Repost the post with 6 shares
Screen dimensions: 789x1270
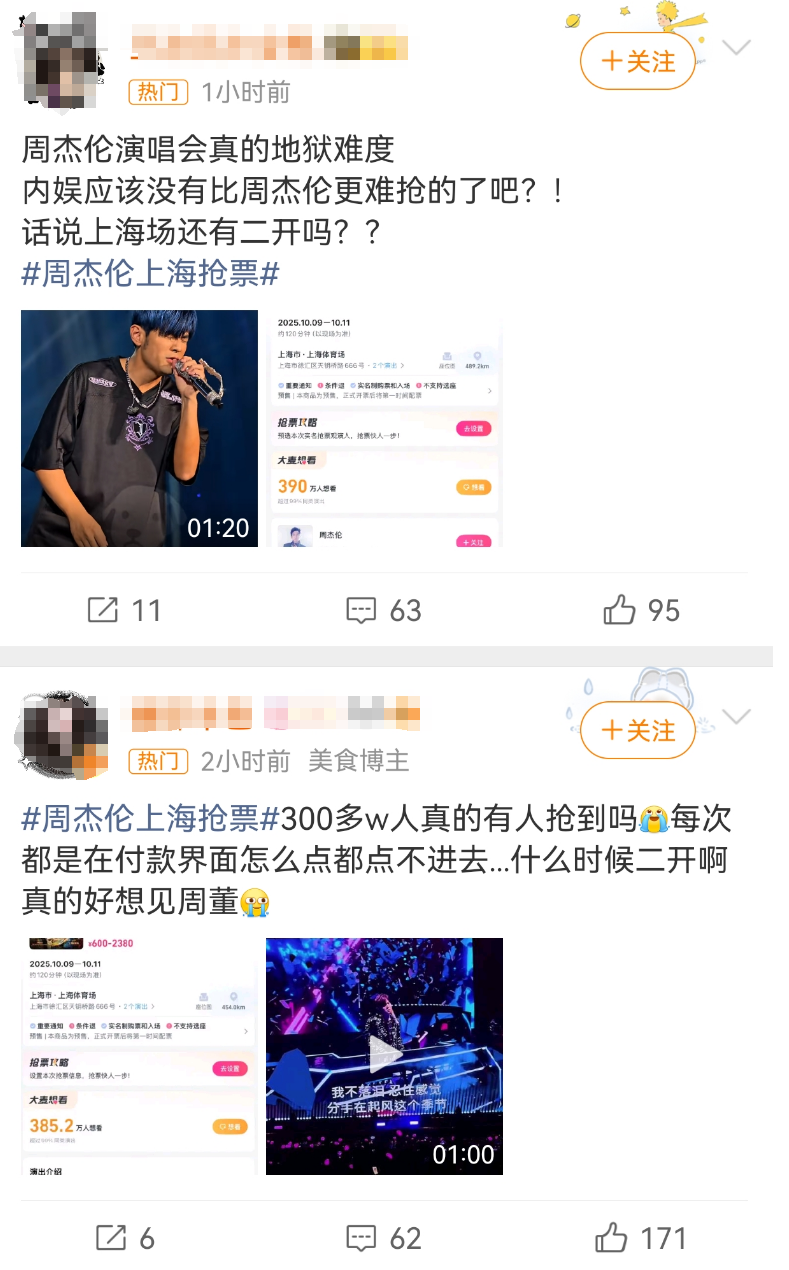124,1238
